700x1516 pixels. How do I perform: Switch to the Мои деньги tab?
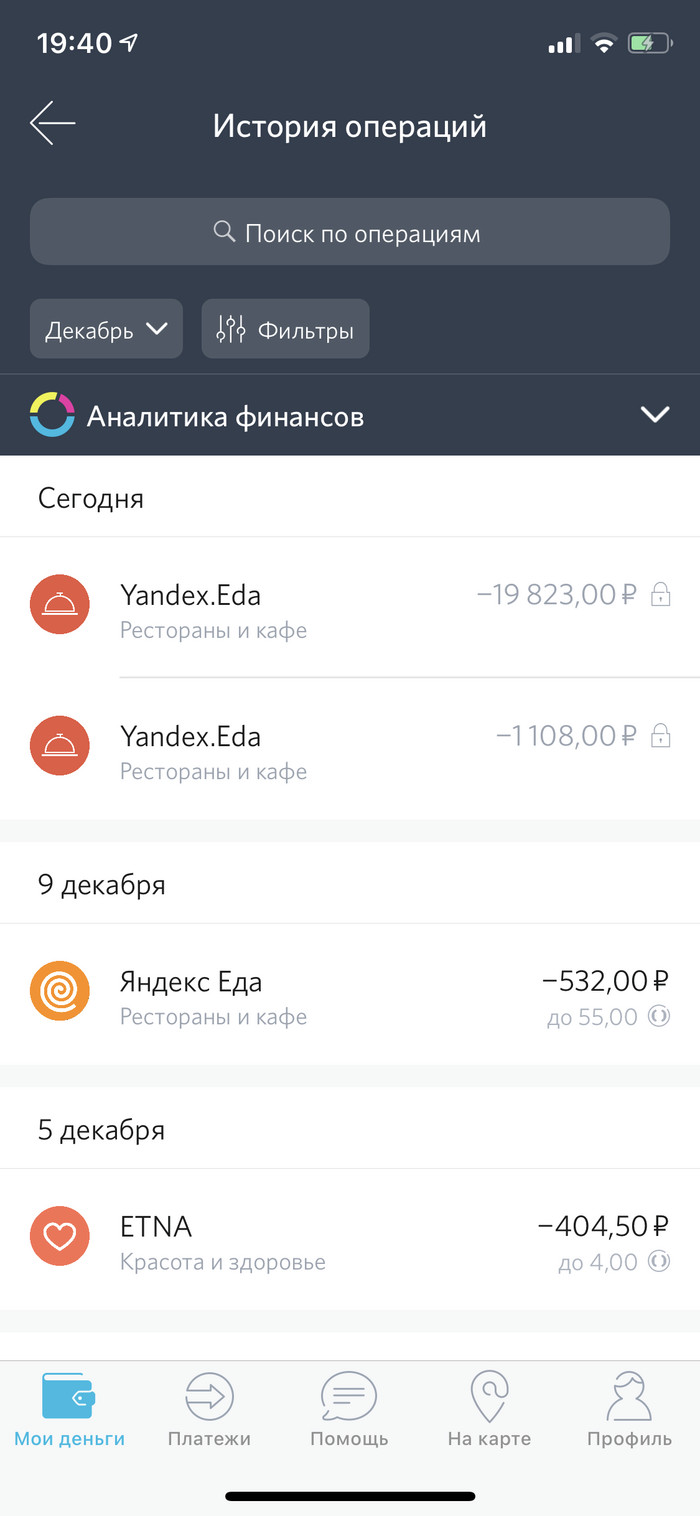[x=69, y=1411]
